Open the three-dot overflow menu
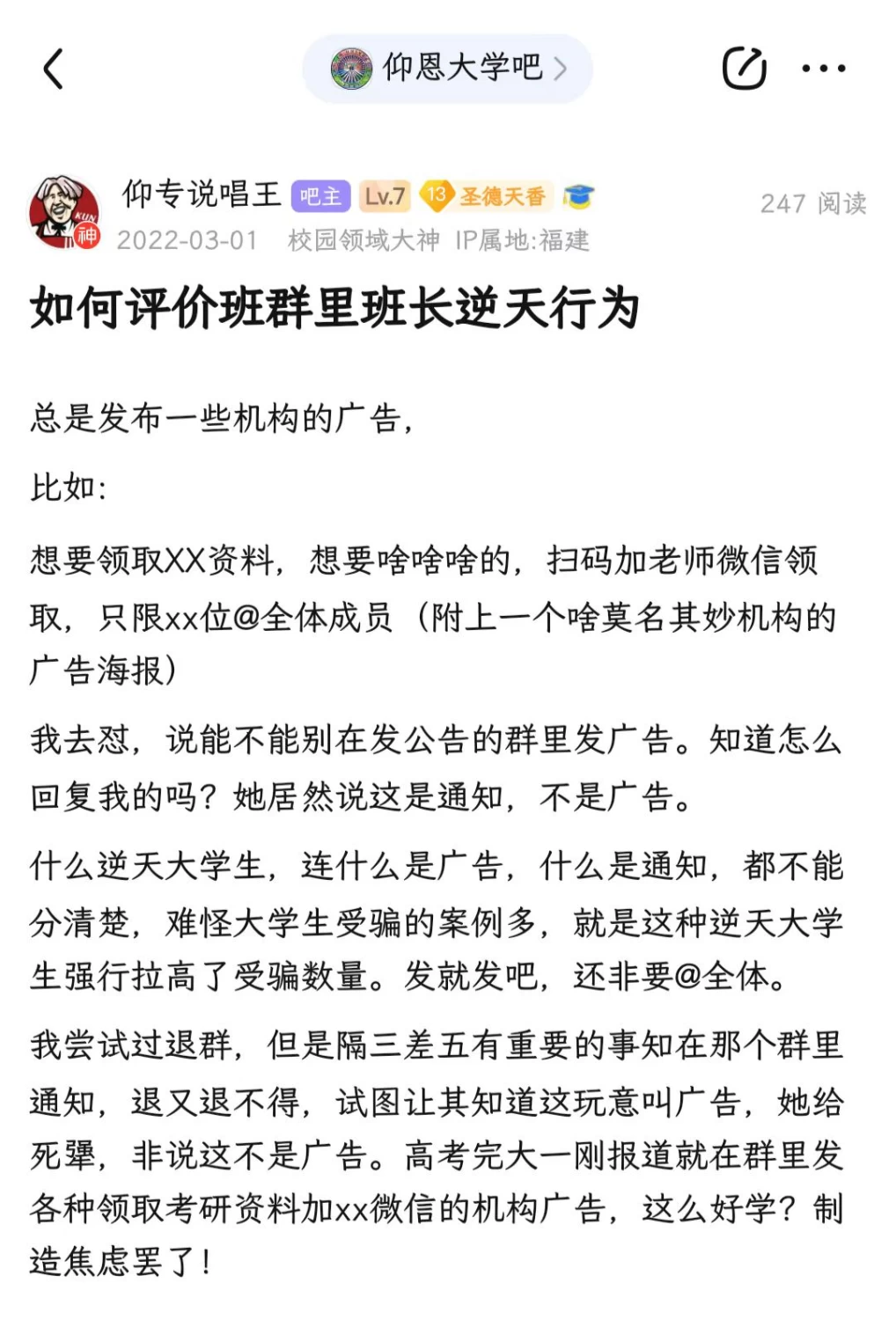This screenshot has width=896, height=1320. pyautogui.click(x=824, y=69)
